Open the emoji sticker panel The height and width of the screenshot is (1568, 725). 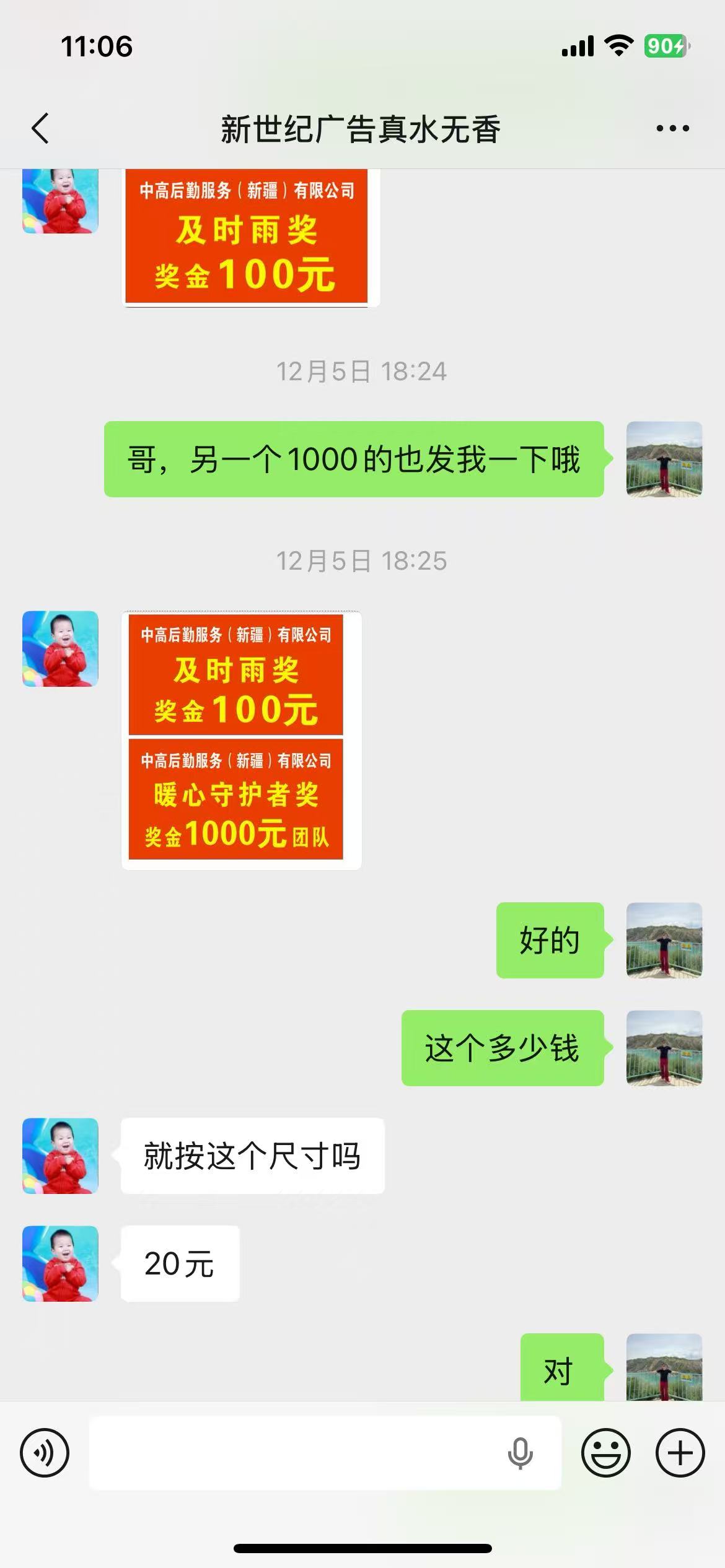point(605,1453)
